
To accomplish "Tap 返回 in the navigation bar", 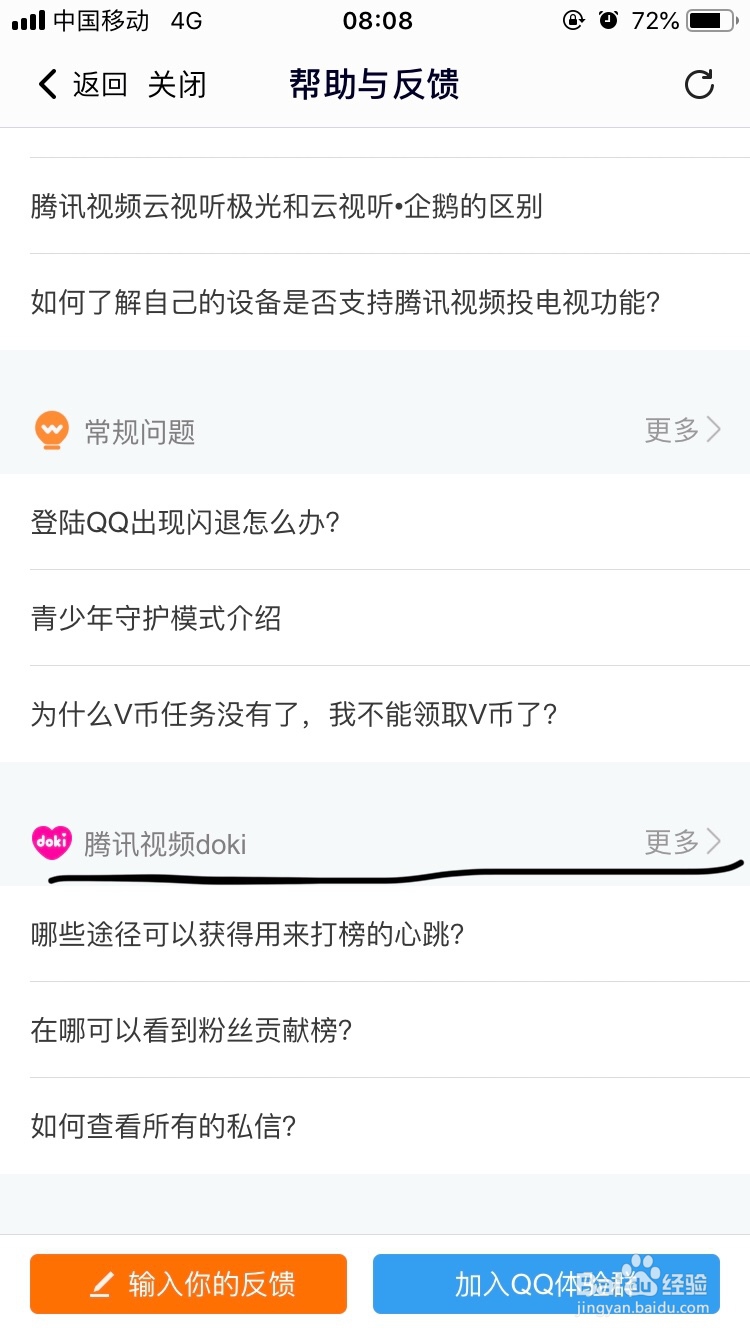I will click(97, 85).
